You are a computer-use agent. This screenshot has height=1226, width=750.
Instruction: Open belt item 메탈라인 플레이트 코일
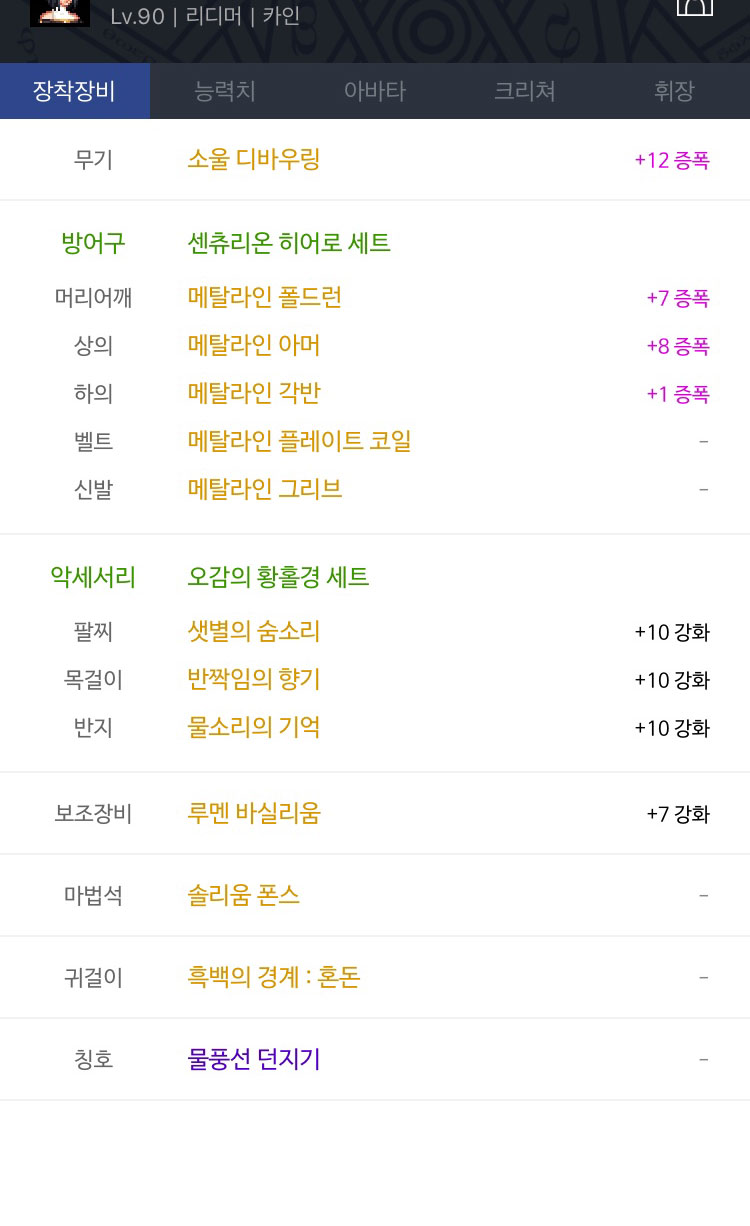point(299,441)
